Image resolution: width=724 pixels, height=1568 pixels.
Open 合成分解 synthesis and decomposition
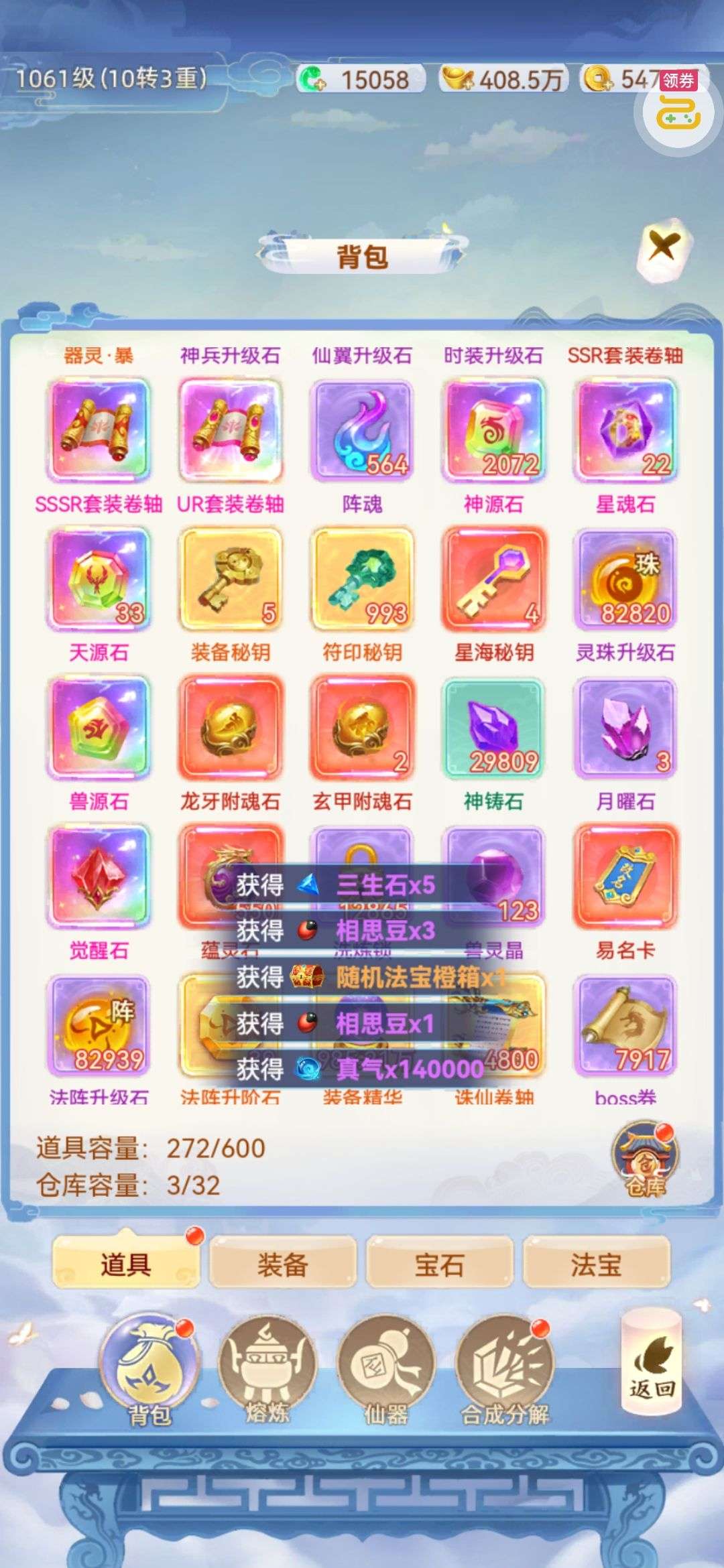[x=505, y=1368]
